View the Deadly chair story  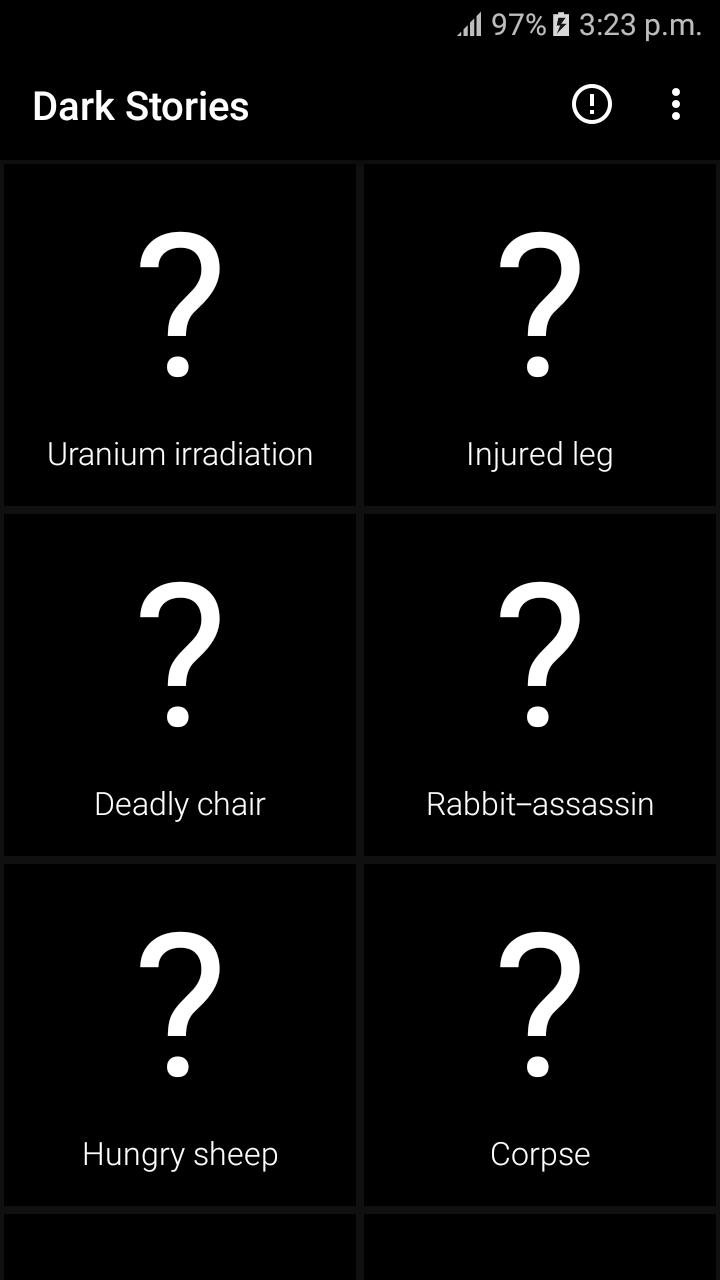click(180, 685)
